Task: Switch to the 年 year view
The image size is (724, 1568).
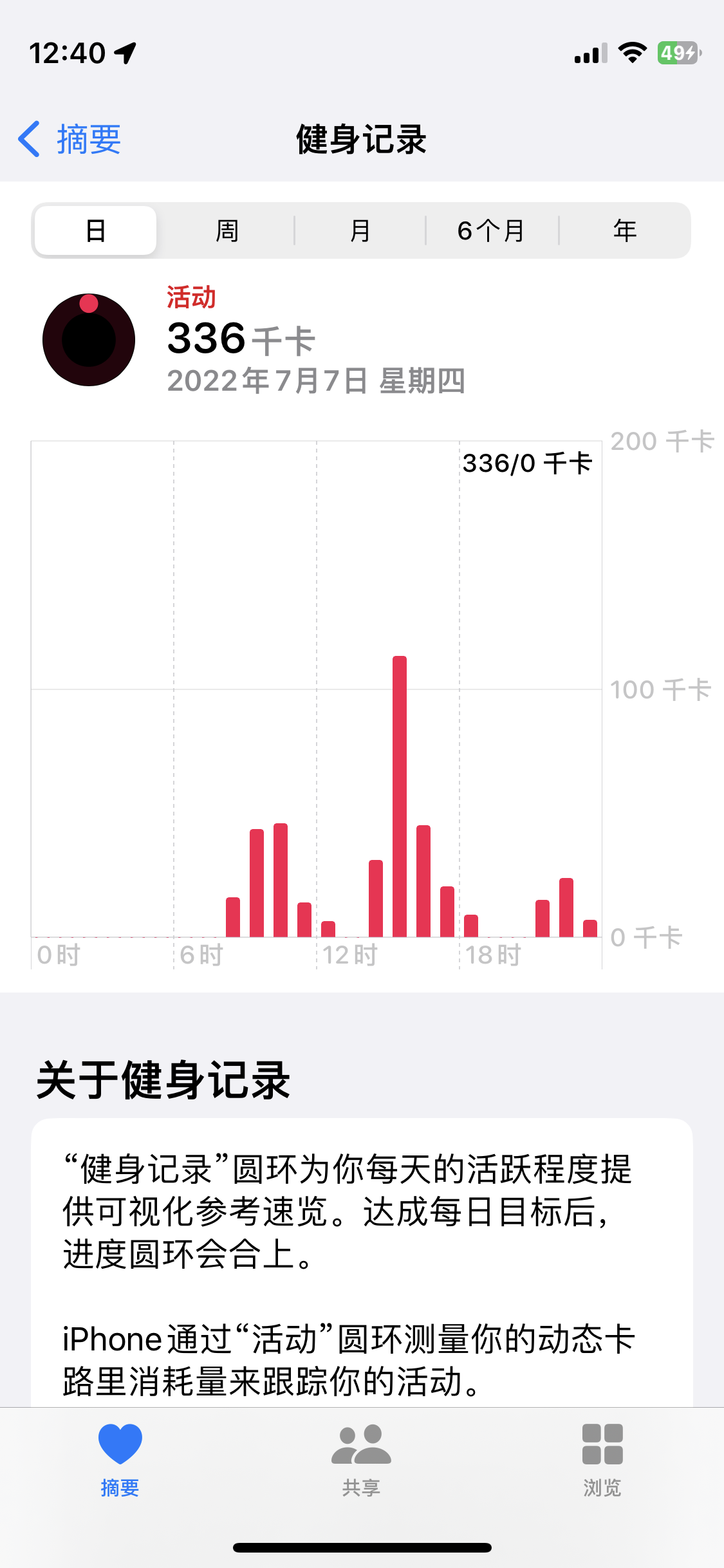Action: tap(624, 230)
